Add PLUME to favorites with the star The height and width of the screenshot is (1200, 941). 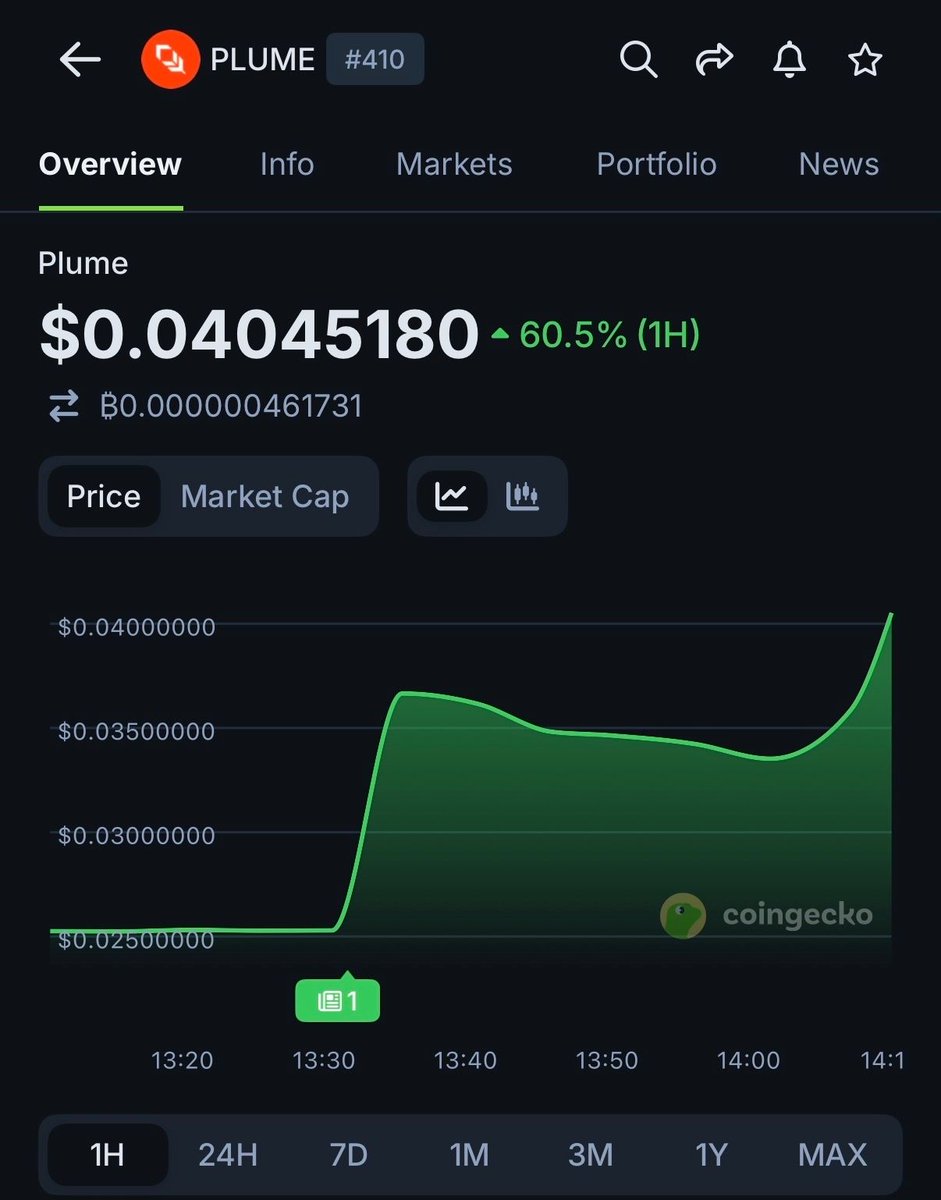tap(865, 61)
